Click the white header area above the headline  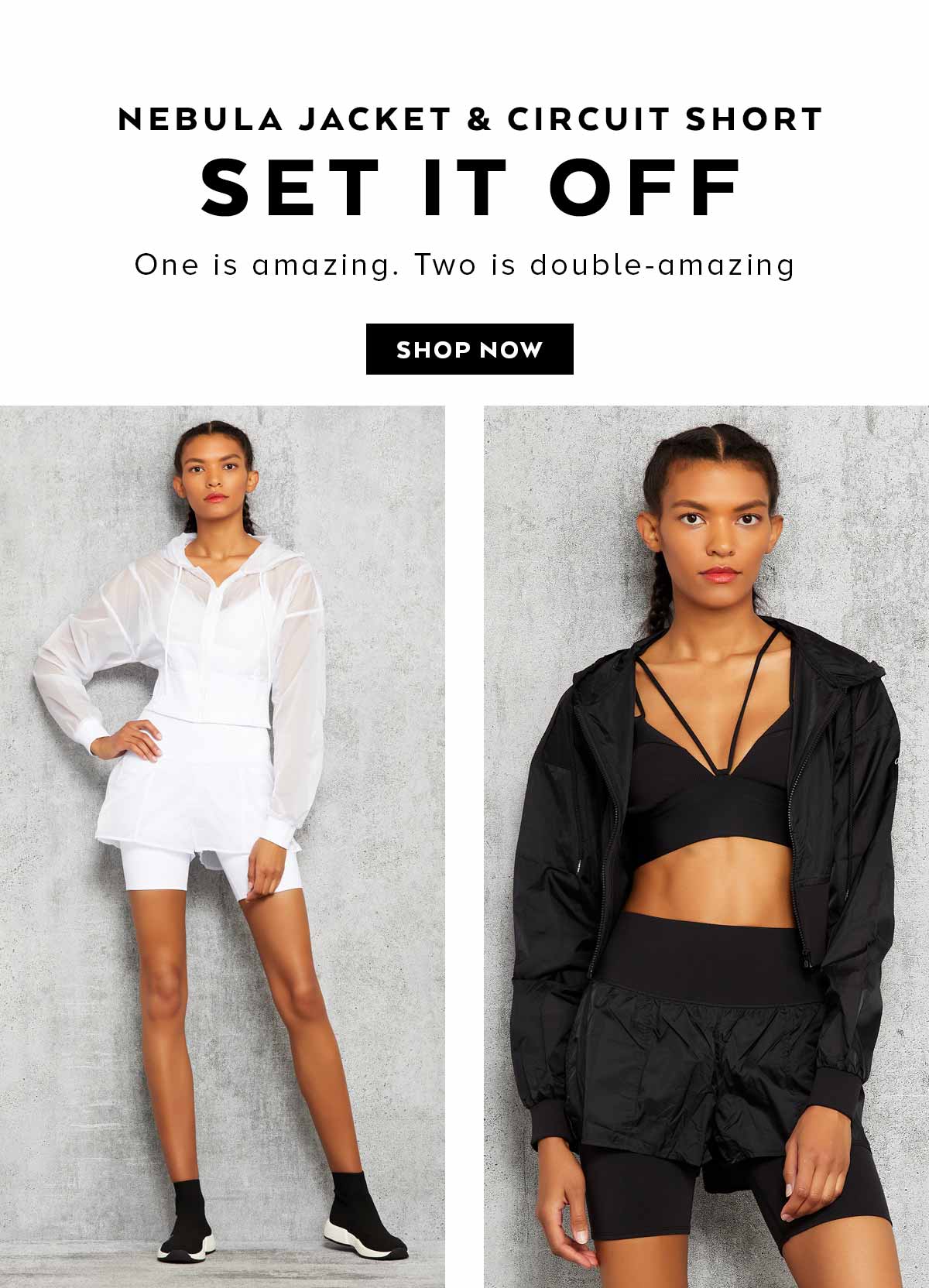(464, 46)
